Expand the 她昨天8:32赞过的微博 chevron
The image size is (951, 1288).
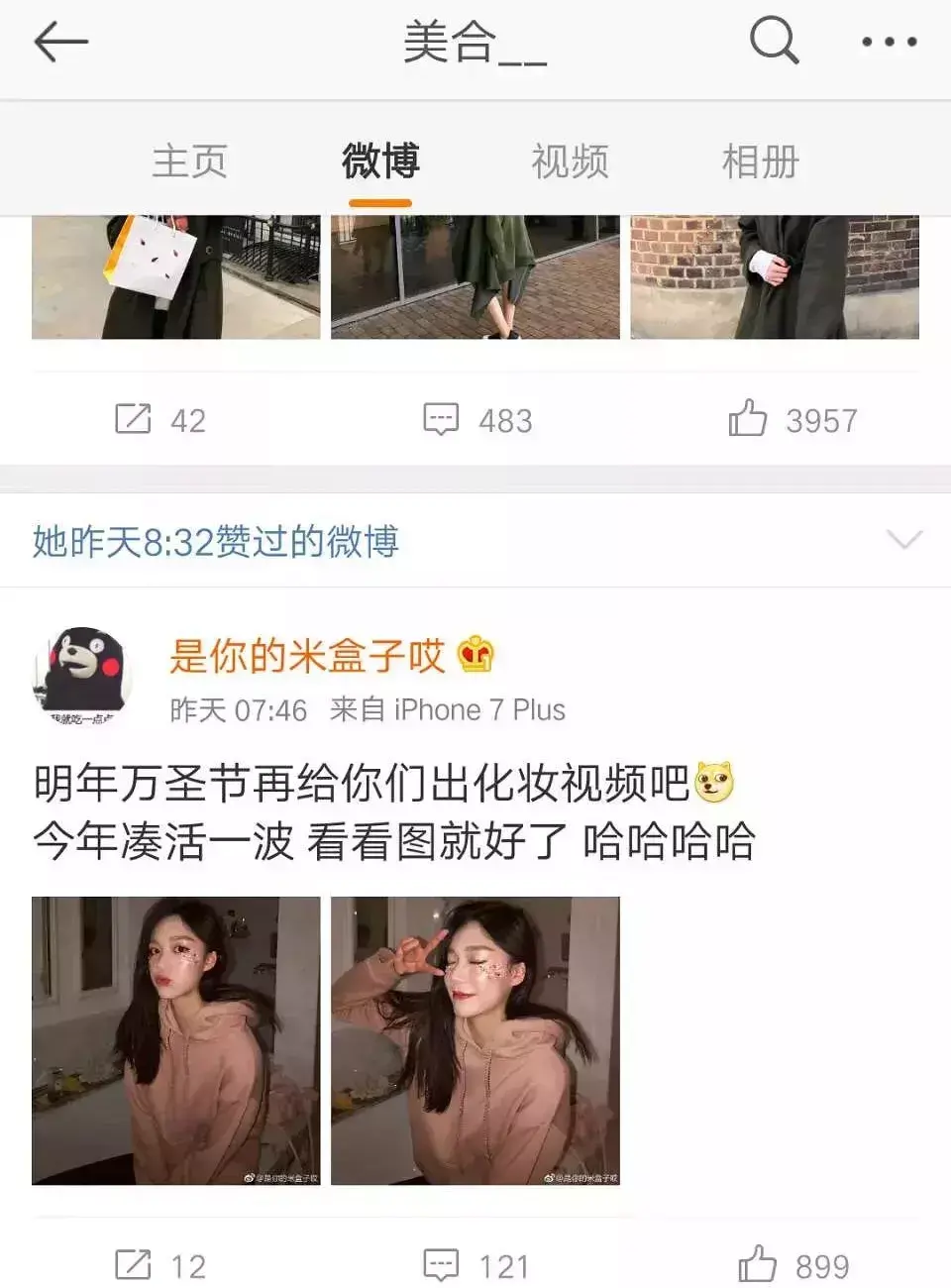[x=903, y=540]
